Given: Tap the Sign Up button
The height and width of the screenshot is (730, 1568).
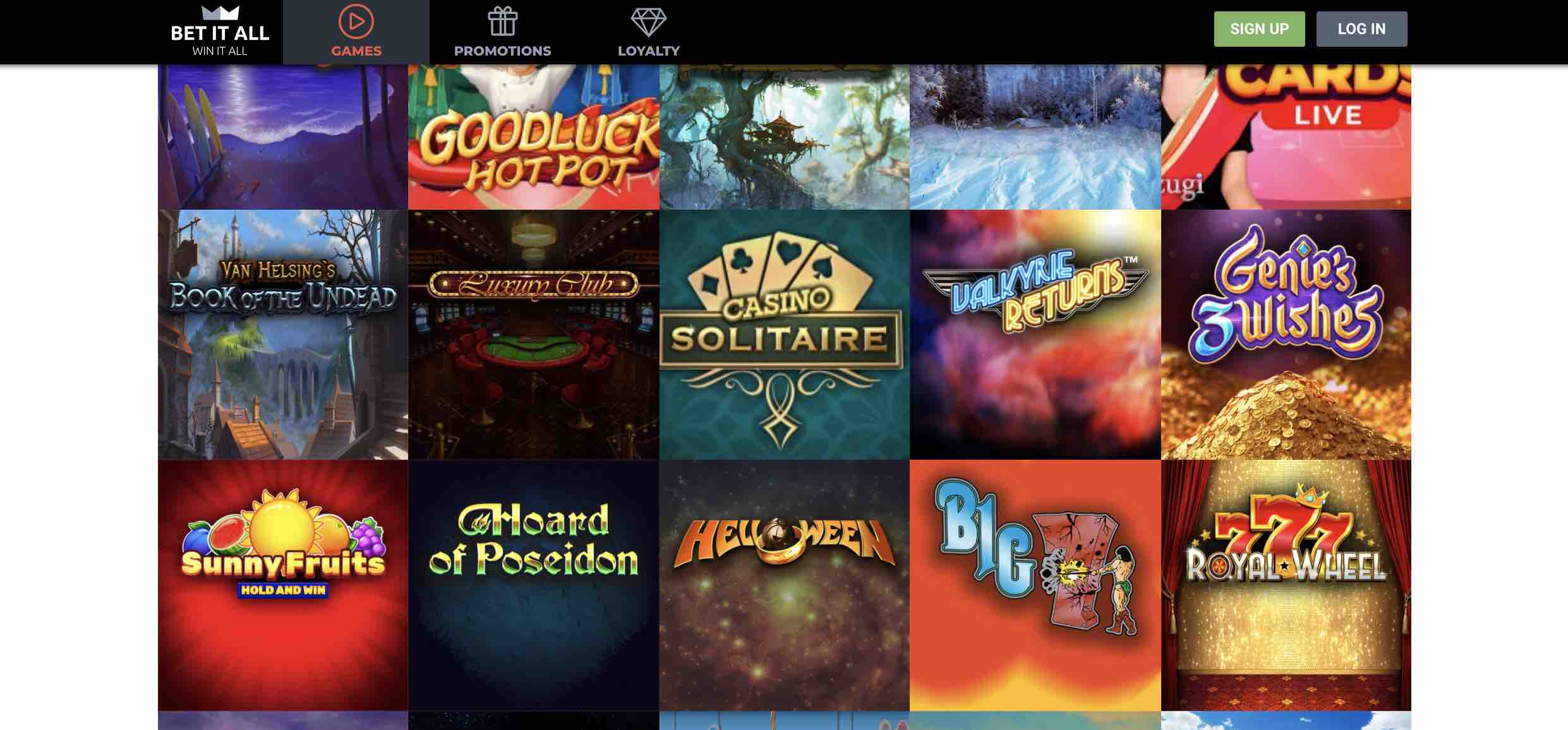Looking at the screenshot, I should [x=1259, y=29].
